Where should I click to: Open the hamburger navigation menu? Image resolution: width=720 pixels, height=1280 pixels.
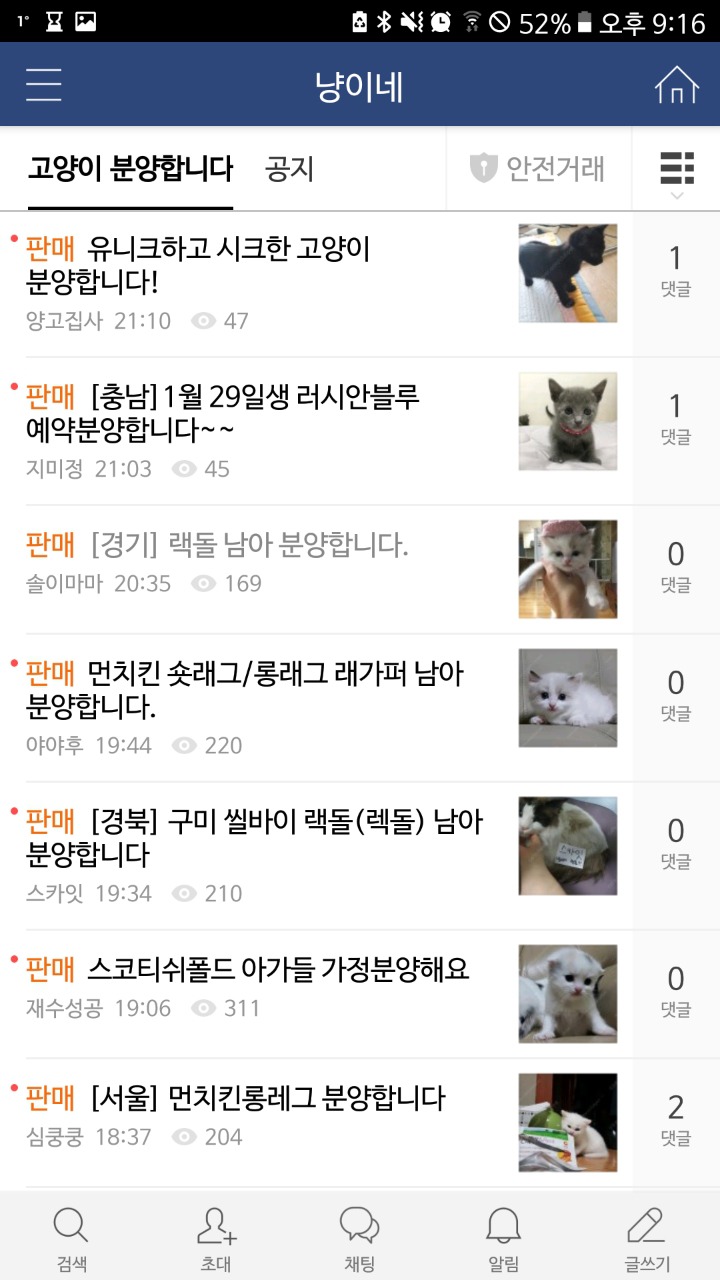click(42, 84)
